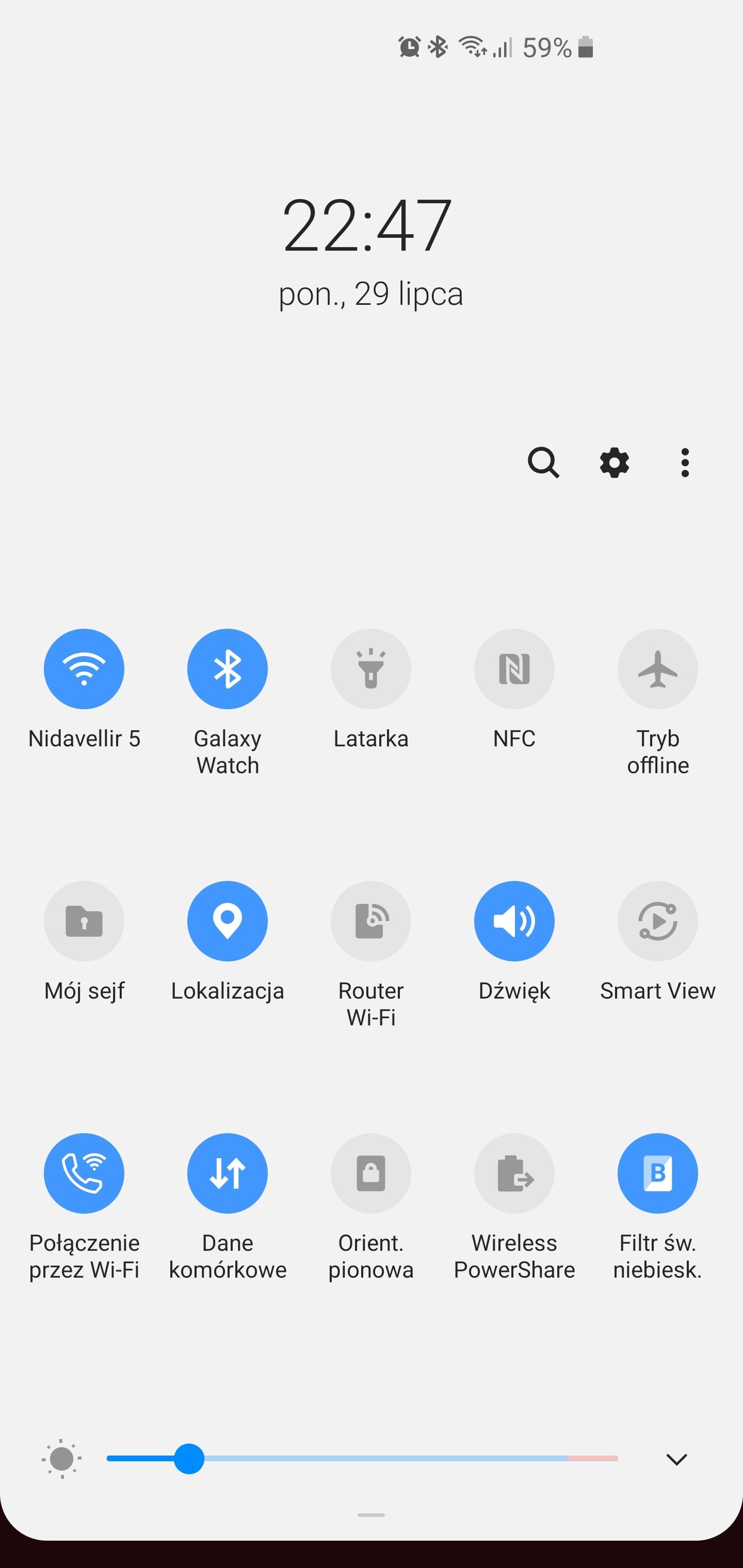Open quick settings search
This screenshot has height=1568, width=743.
pos(543,463)
